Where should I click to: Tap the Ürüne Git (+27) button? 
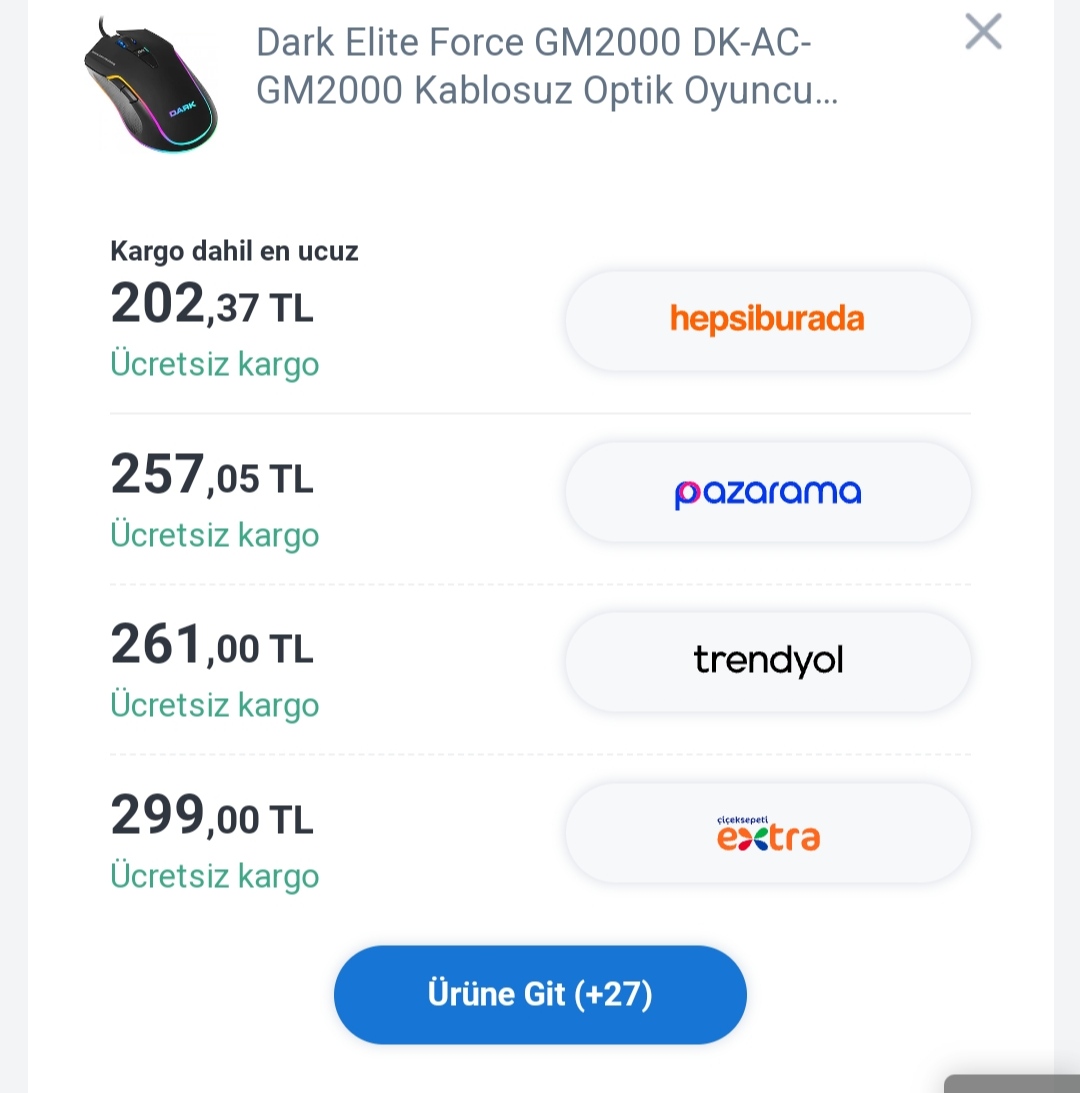click(540, 994)
